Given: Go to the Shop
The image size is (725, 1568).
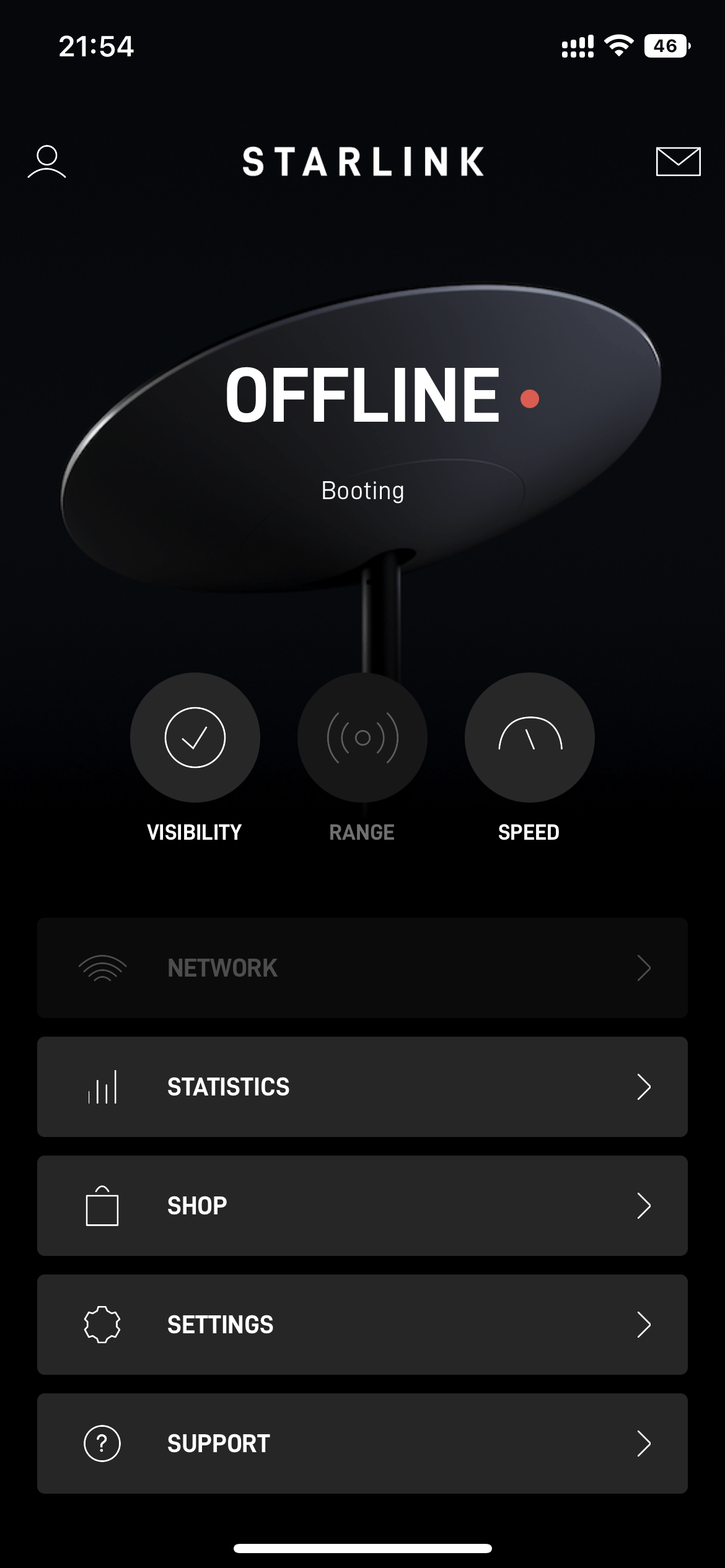Looking at the screenshot, I should coord(362,1206).
